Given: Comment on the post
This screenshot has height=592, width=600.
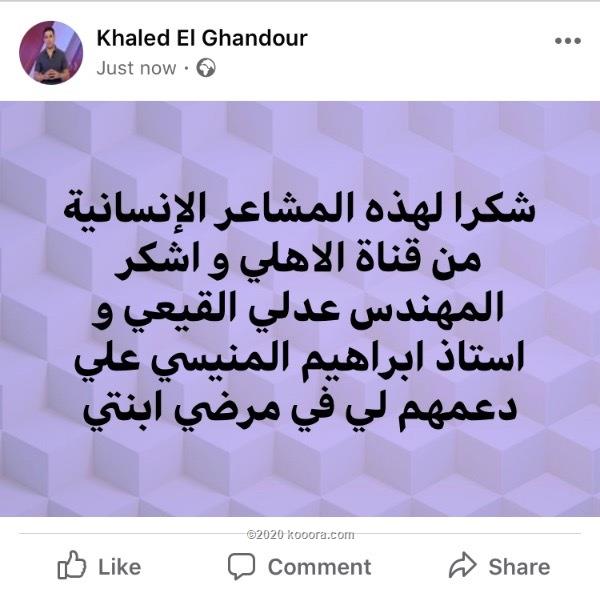Looking at the screenshot, I should point(299,566).
